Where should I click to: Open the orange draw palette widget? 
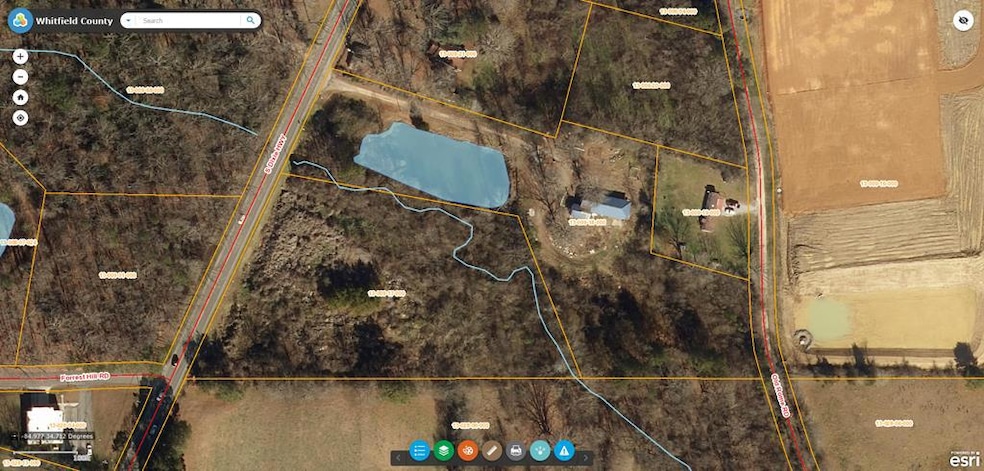click(468, 451)
